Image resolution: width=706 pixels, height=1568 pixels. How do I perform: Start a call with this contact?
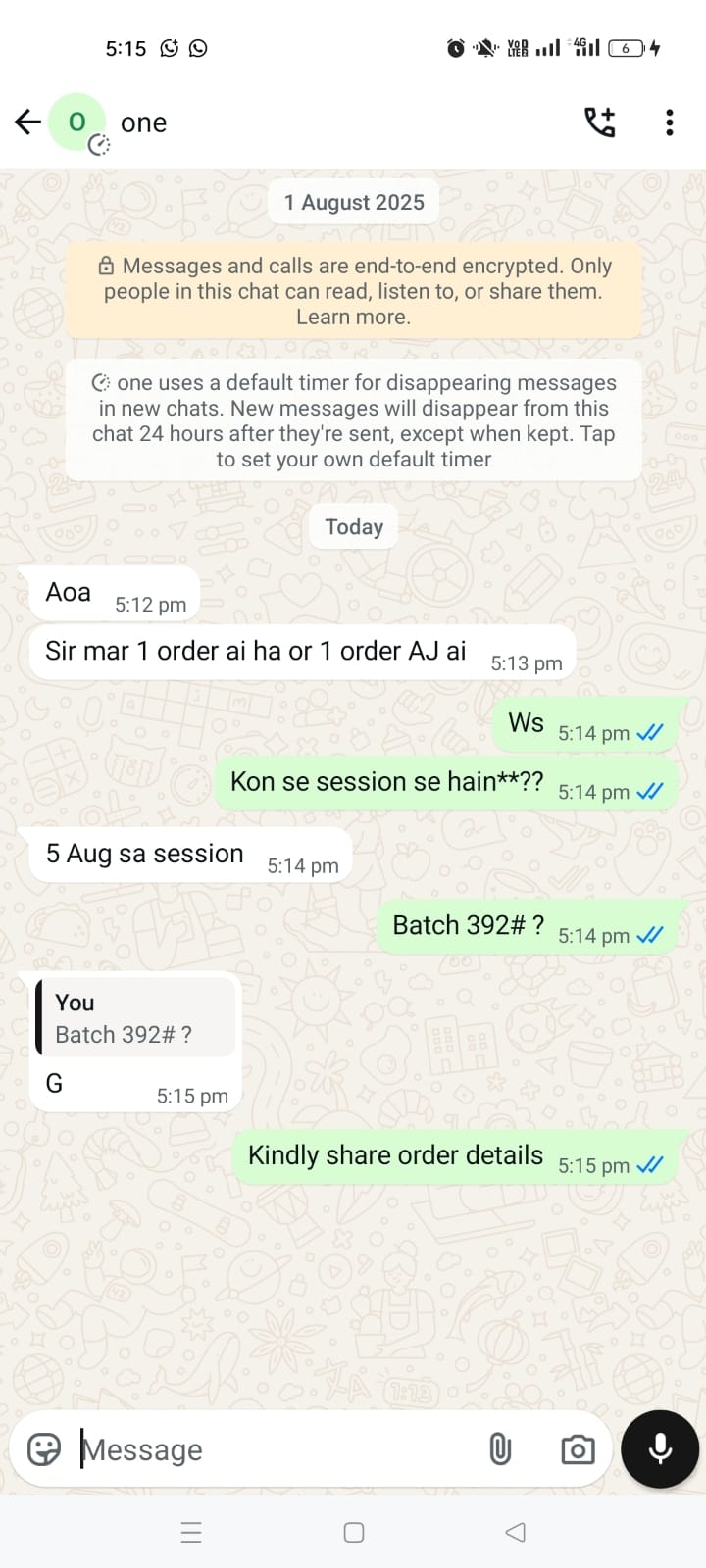pyautogui.click(x=599, y=122)
